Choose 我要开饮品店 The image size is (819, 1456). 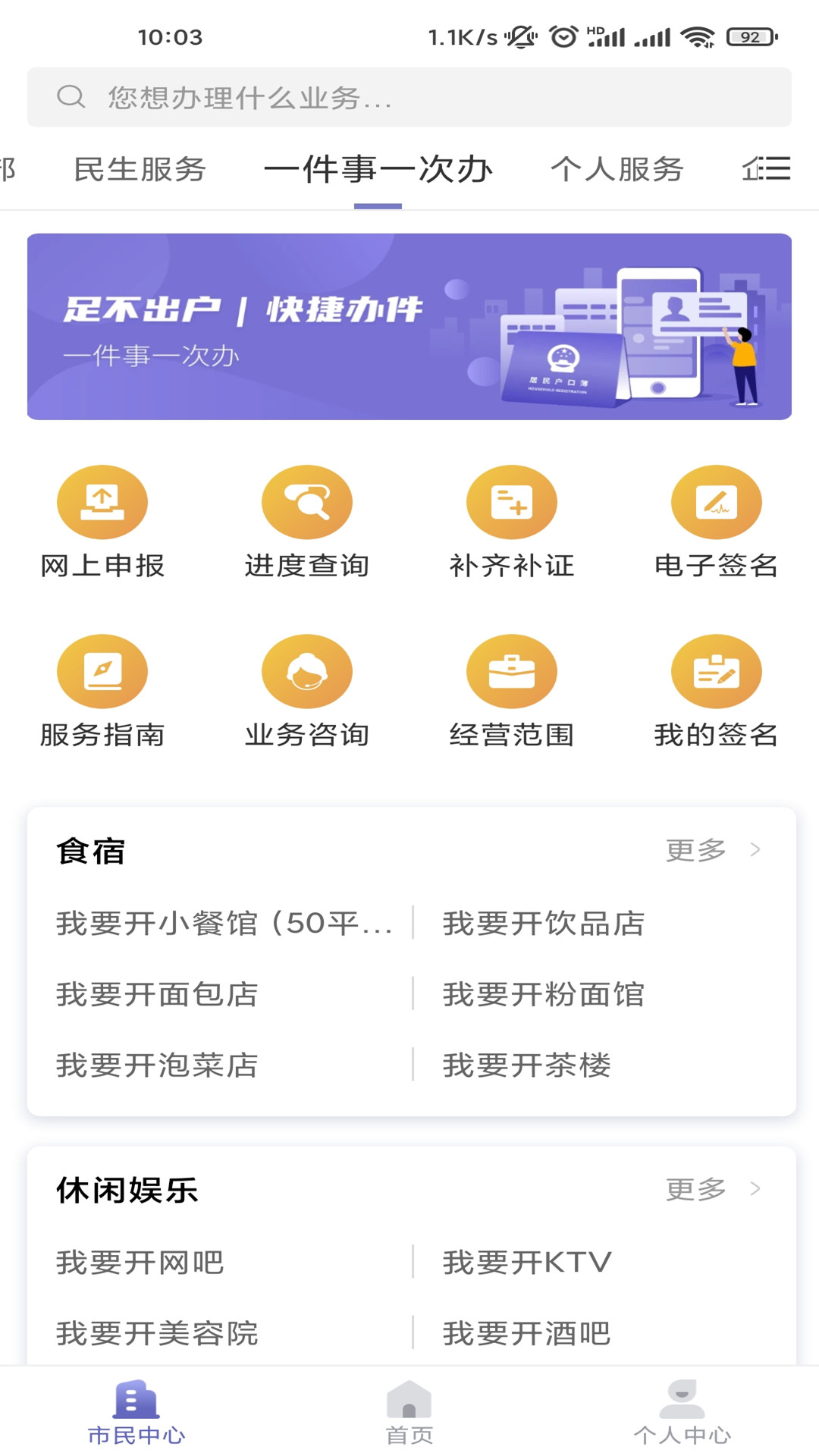coord(544,924)
